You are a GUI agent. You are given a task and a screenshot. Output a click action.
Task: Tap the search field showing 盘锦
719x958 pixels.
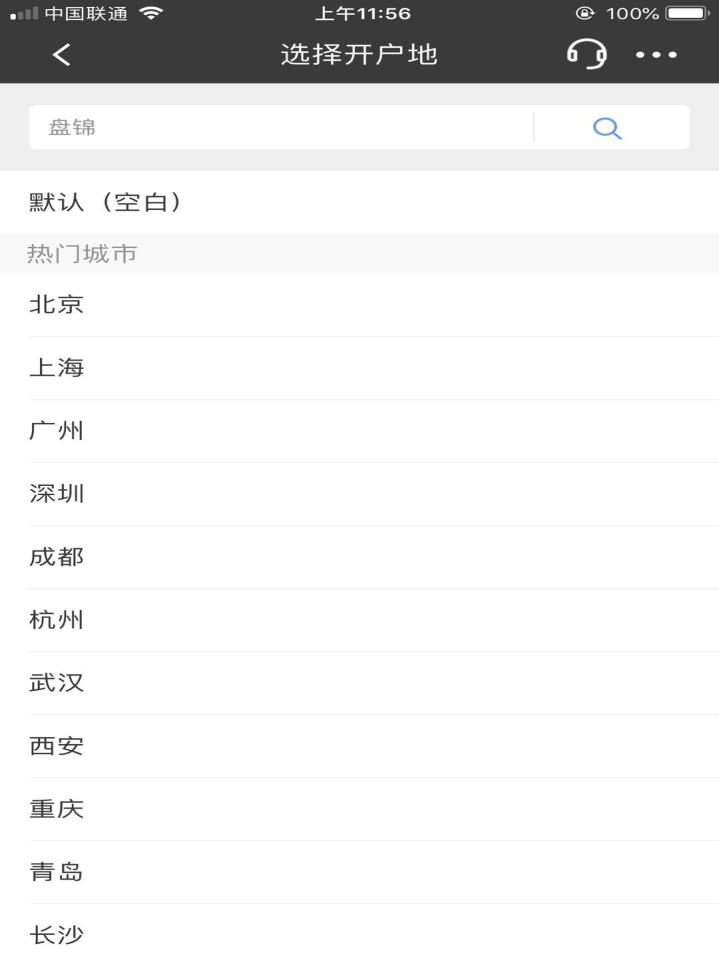tap(280, 128)
